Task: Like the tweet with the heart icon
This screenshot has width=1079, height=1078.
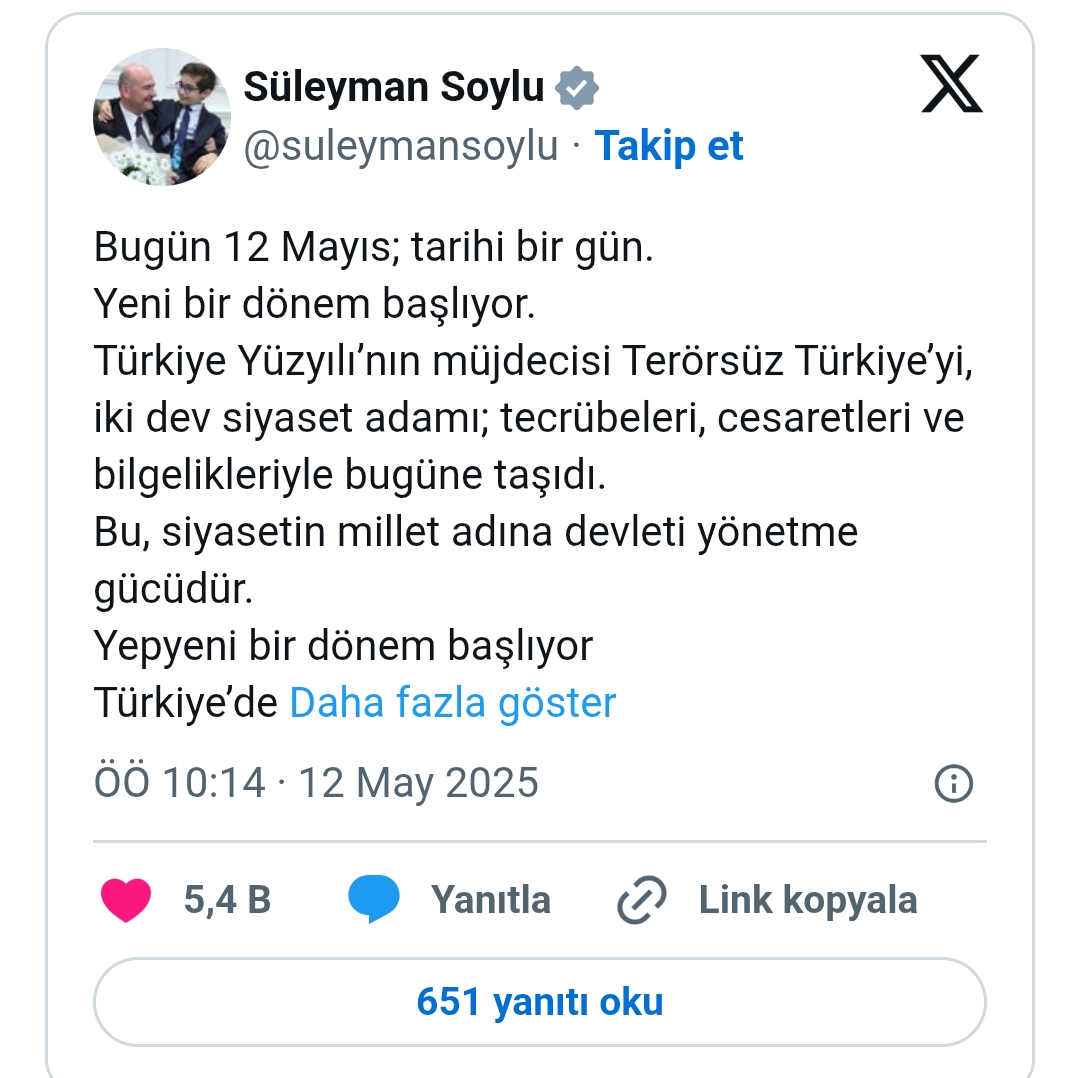Action: (126, 900)
